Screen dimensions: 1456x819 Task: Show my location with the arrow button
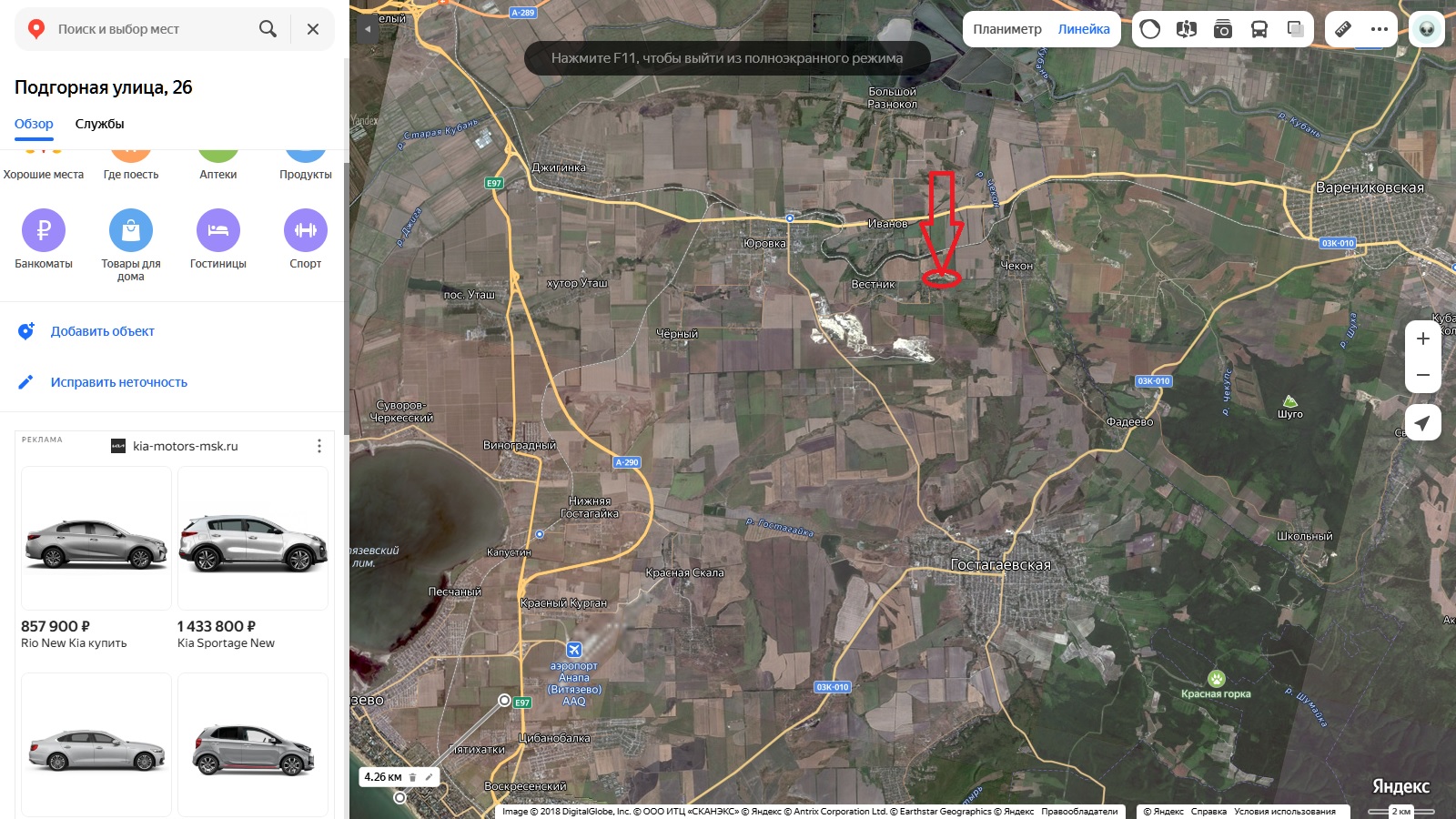1423,422
